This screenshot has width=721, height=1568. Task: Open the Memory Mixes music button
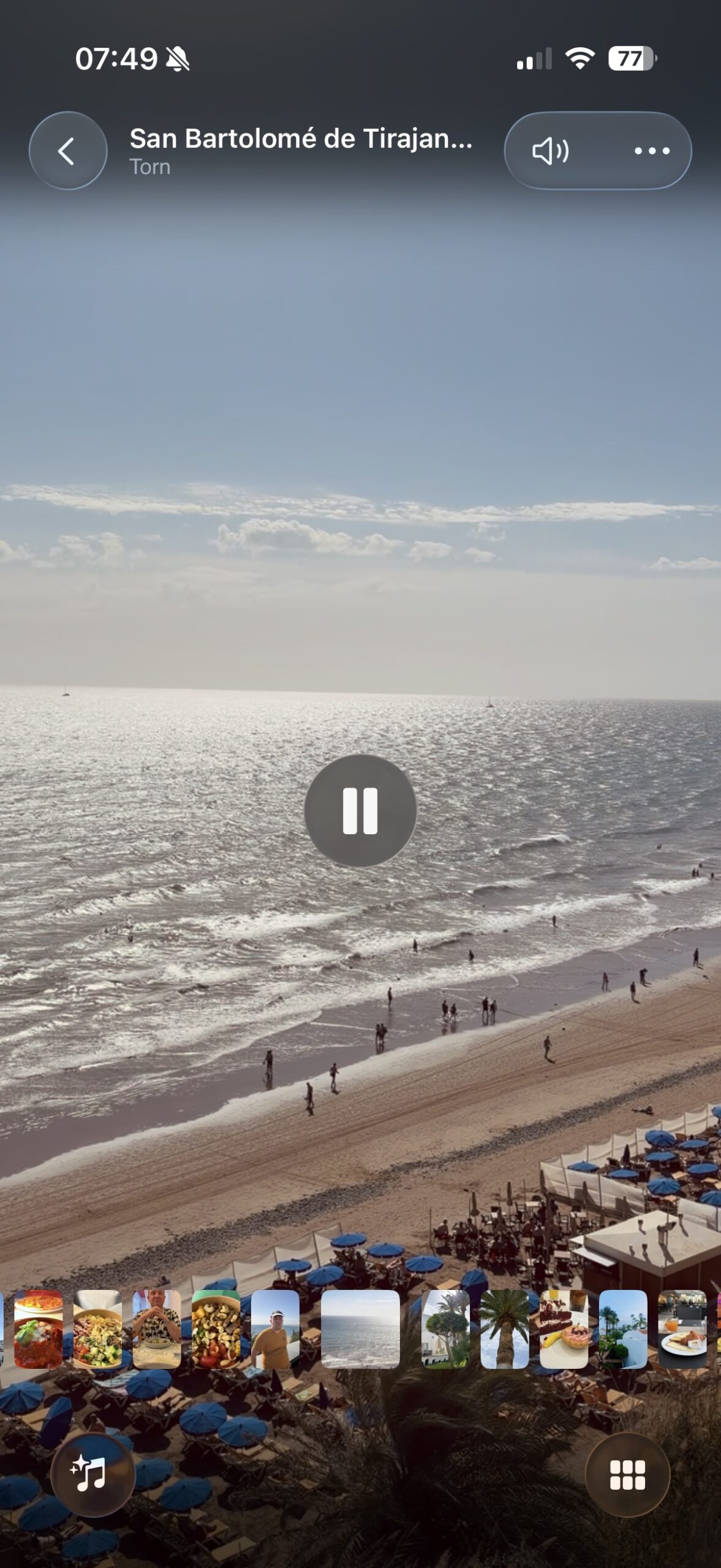tap(92, 1475)
